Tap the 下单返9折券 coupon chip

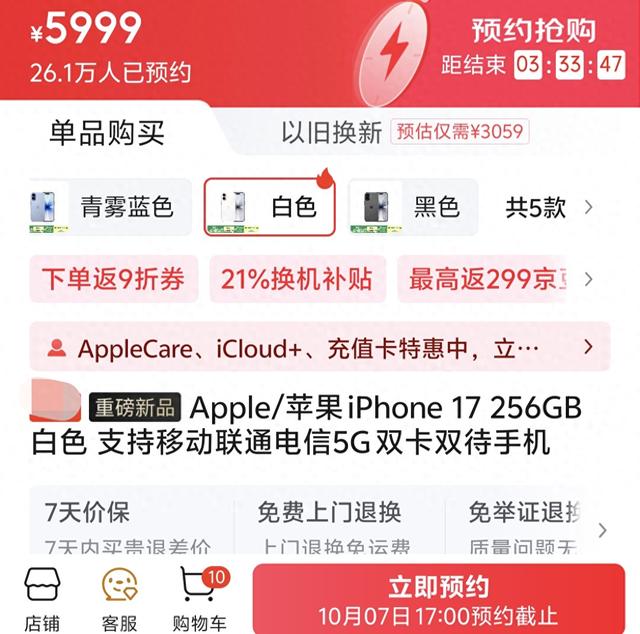pyautogui.click(x=113, y=279)
